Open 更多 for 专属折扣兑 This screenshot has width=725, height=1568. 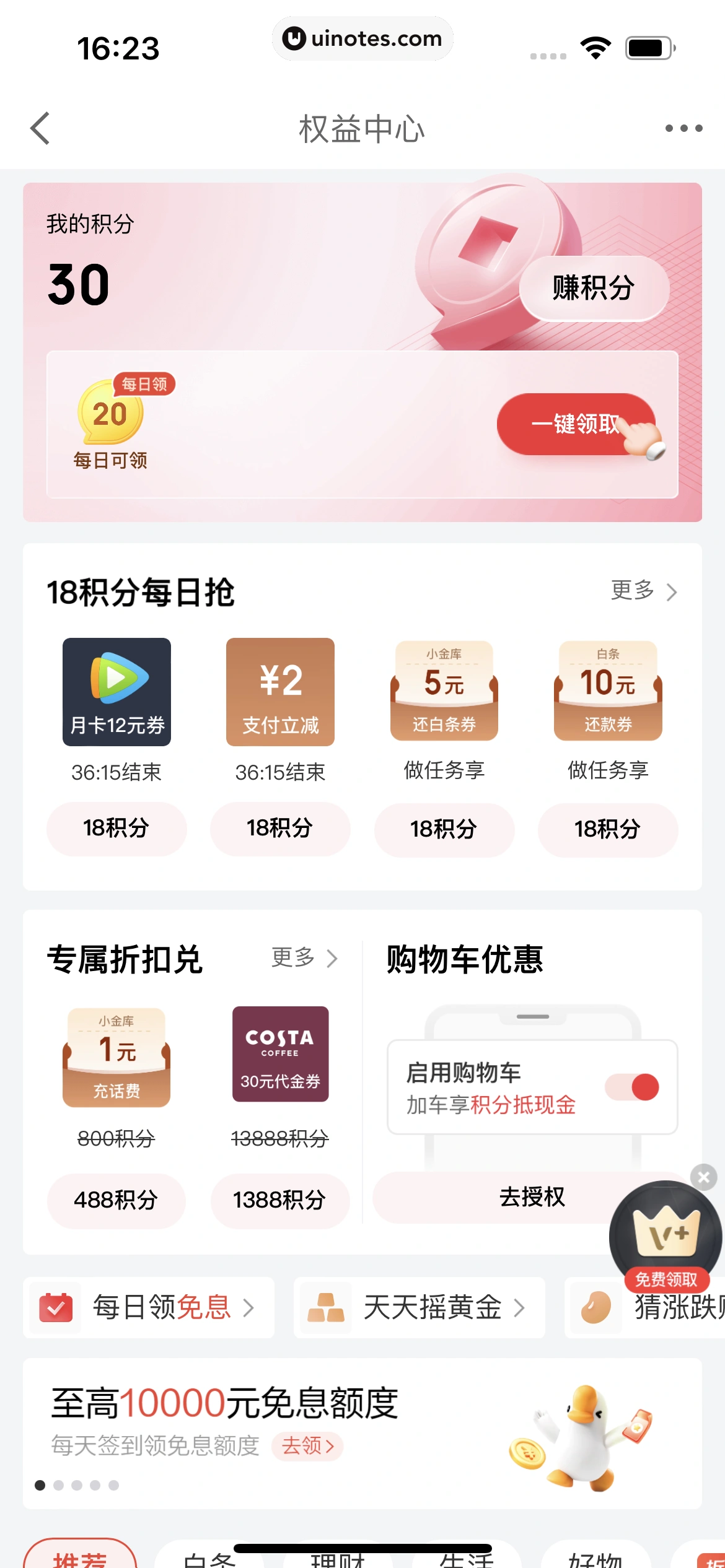(304, 958)
